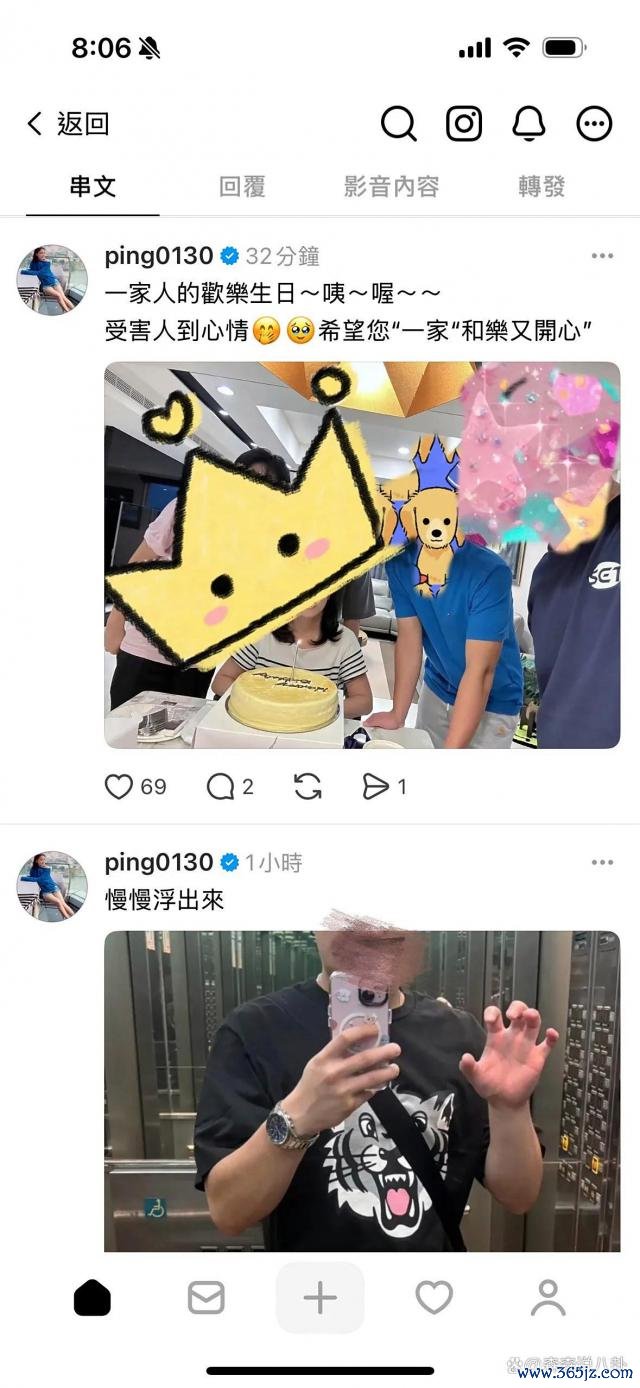Open the options menu on the 32分鐘 post

[602, 256]
